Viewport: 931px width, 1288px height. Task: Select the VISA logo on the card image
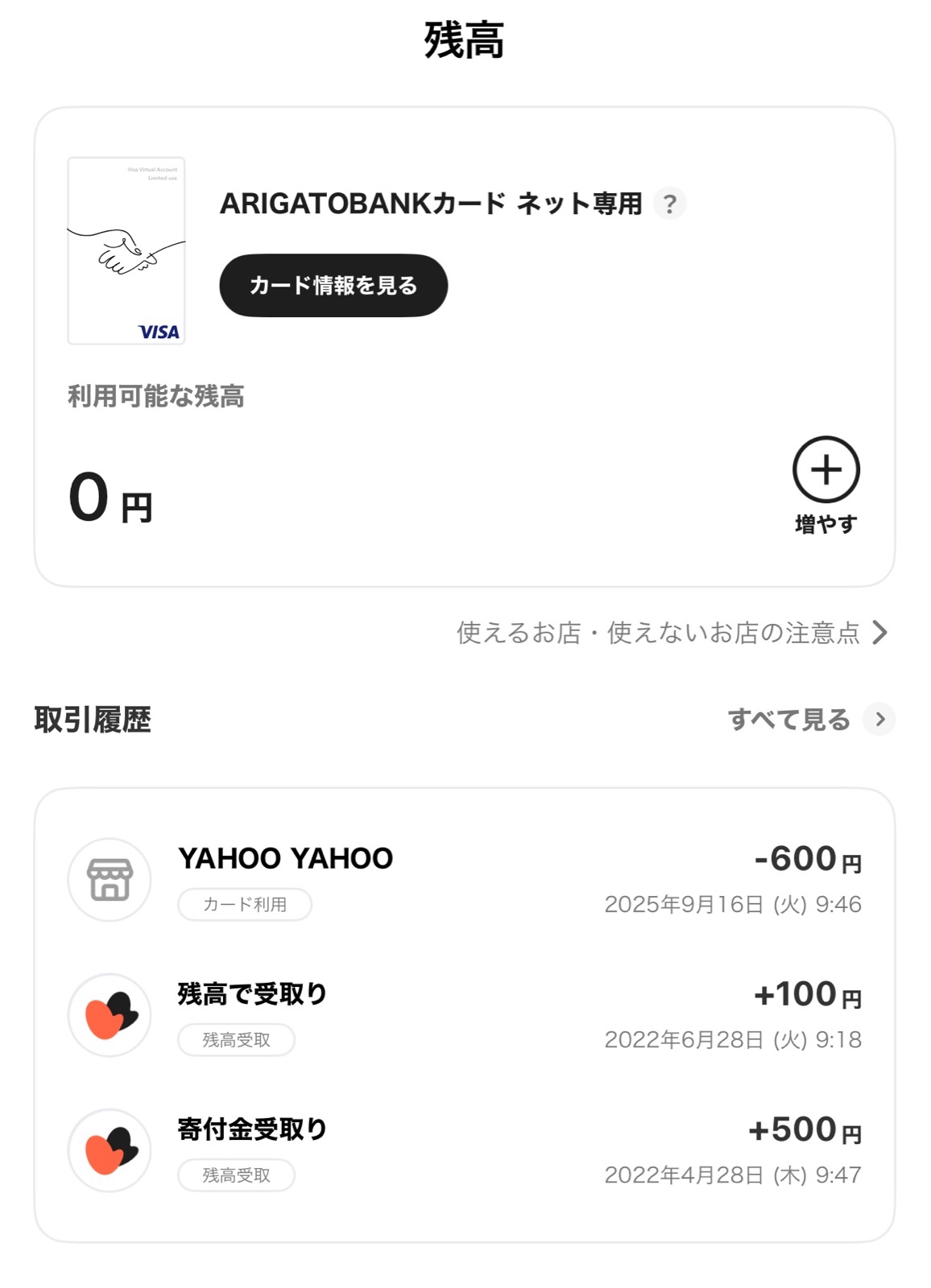point(158,331)
